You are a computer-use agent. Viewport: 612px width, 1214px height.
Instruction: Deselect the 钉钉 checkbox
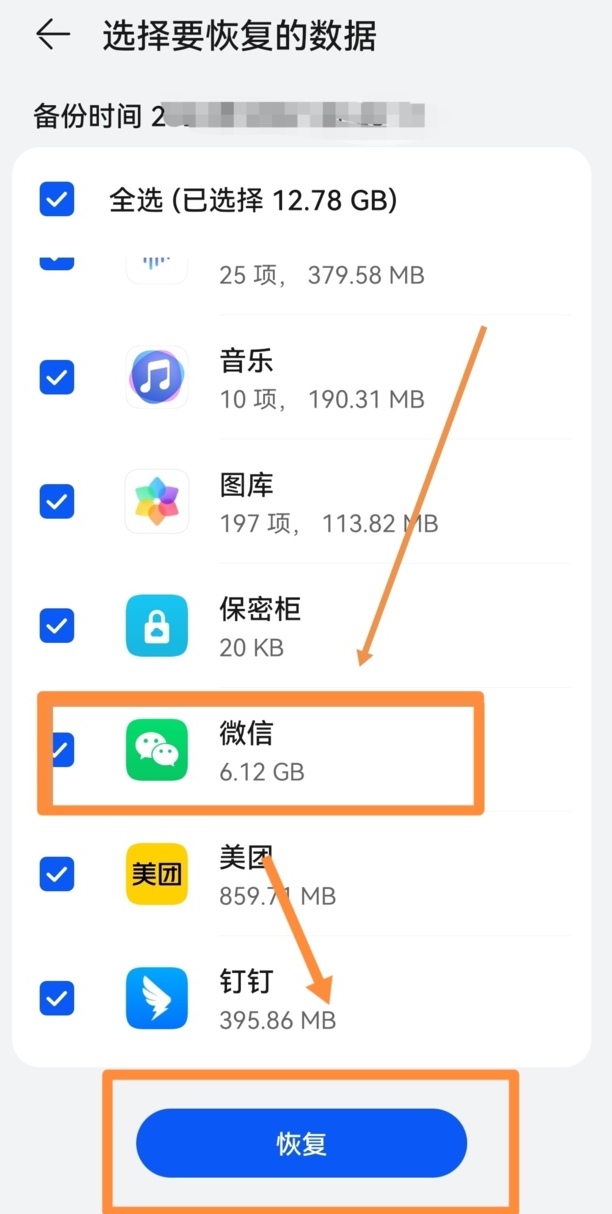(x=56, y=998)
